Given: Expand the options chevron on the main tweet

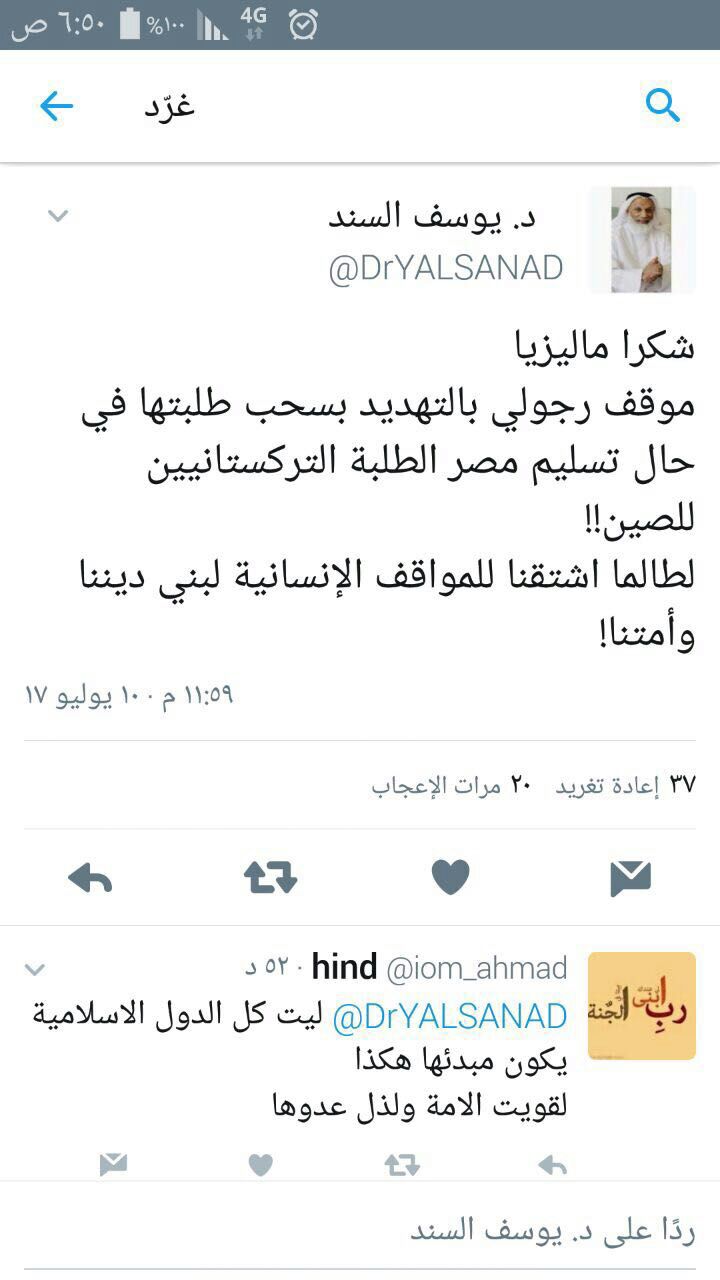Looking at the screenshot, I should tap(58, 215).
